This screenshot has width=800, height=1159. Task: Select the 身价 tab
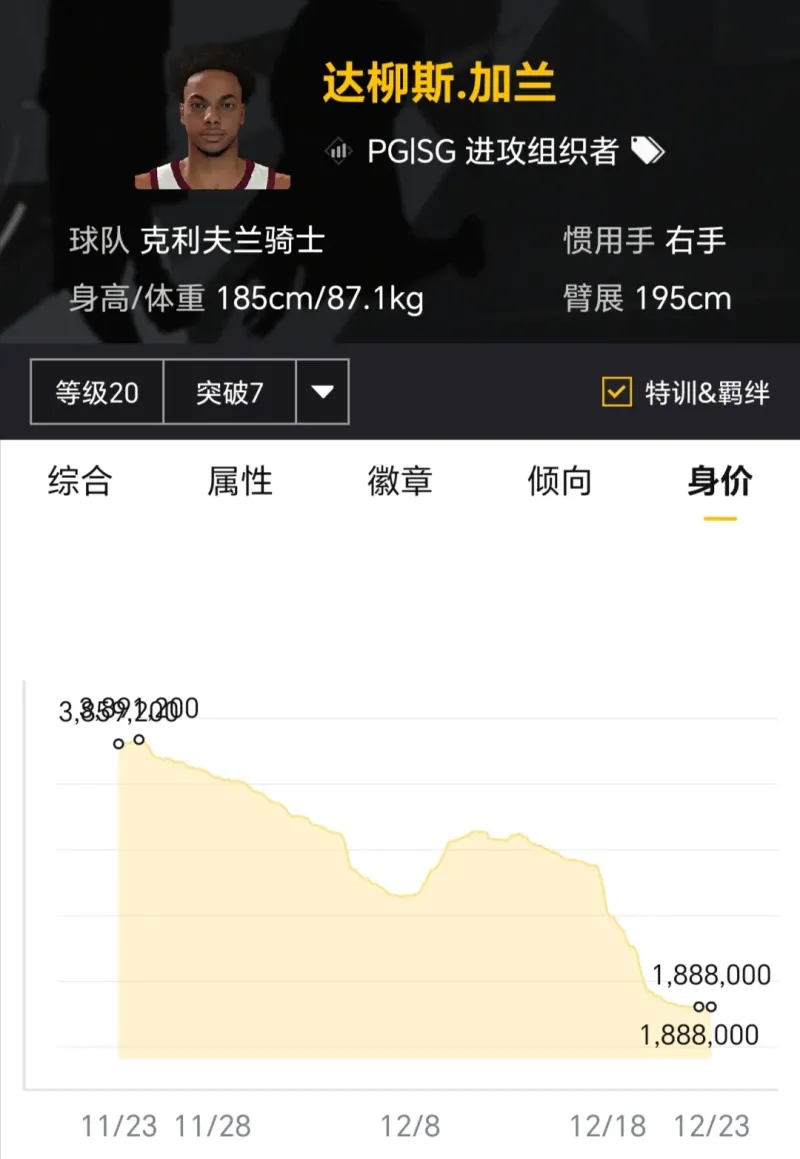click(x=720, y=481)
